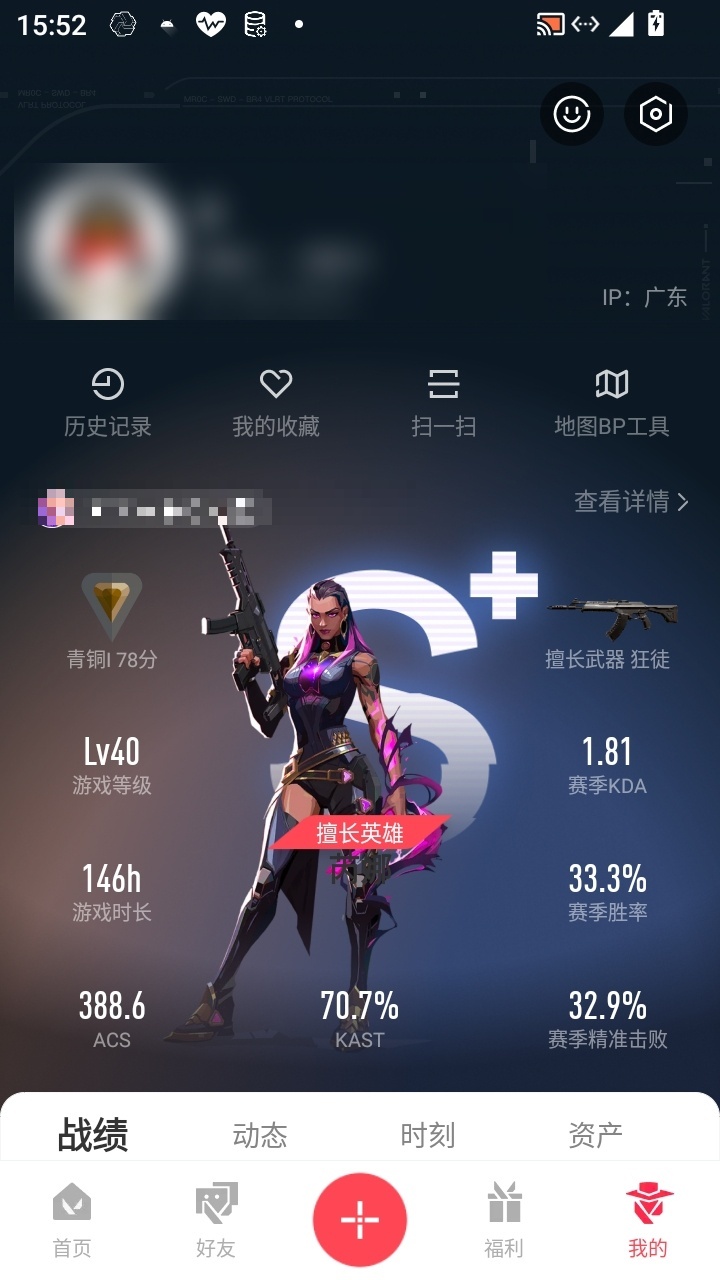Launch 扫一扫 scanner

pos(444,403)
